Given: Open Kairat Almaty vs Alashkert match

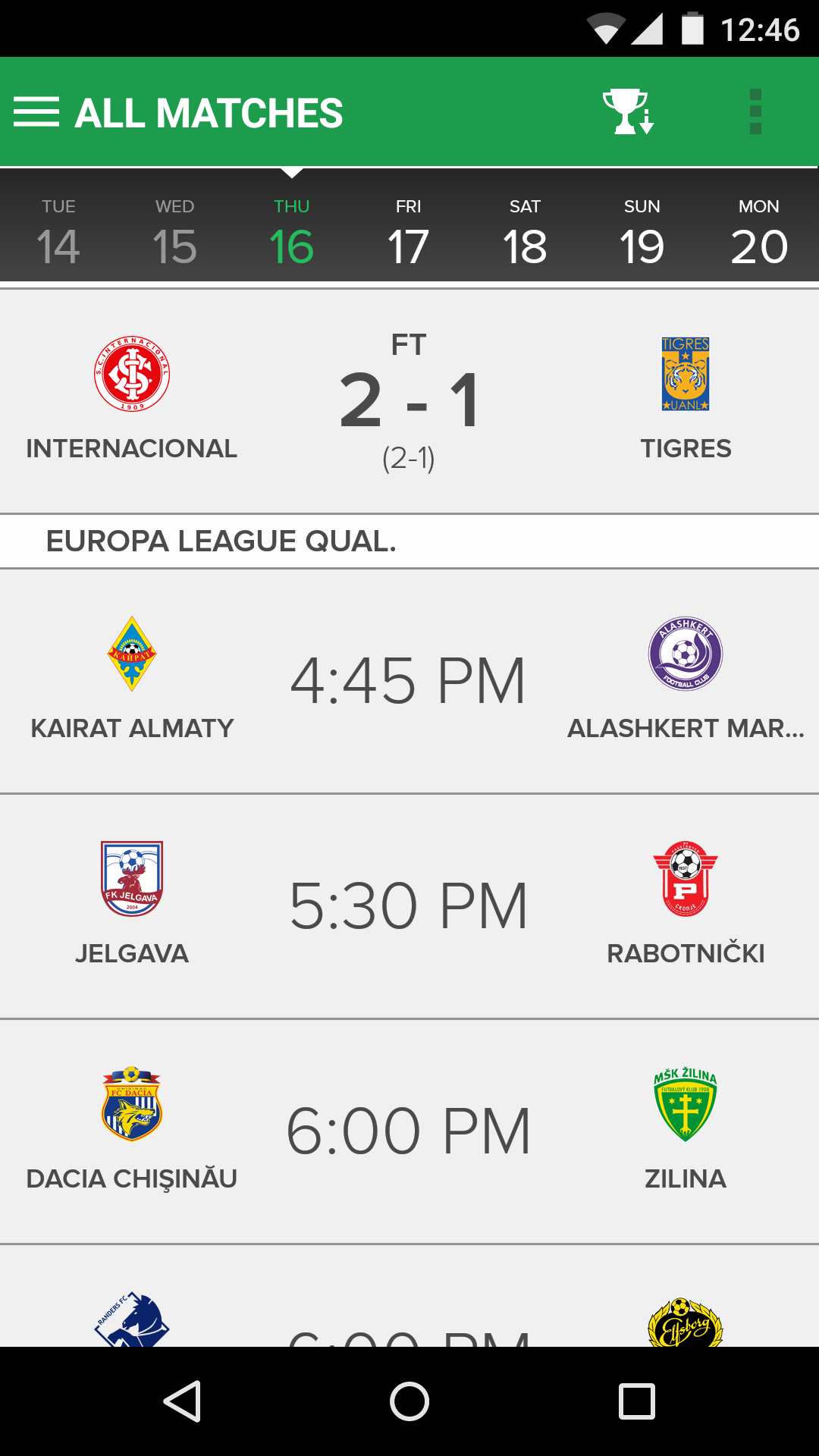Looking at the screenshot, I should pos(409,680).
